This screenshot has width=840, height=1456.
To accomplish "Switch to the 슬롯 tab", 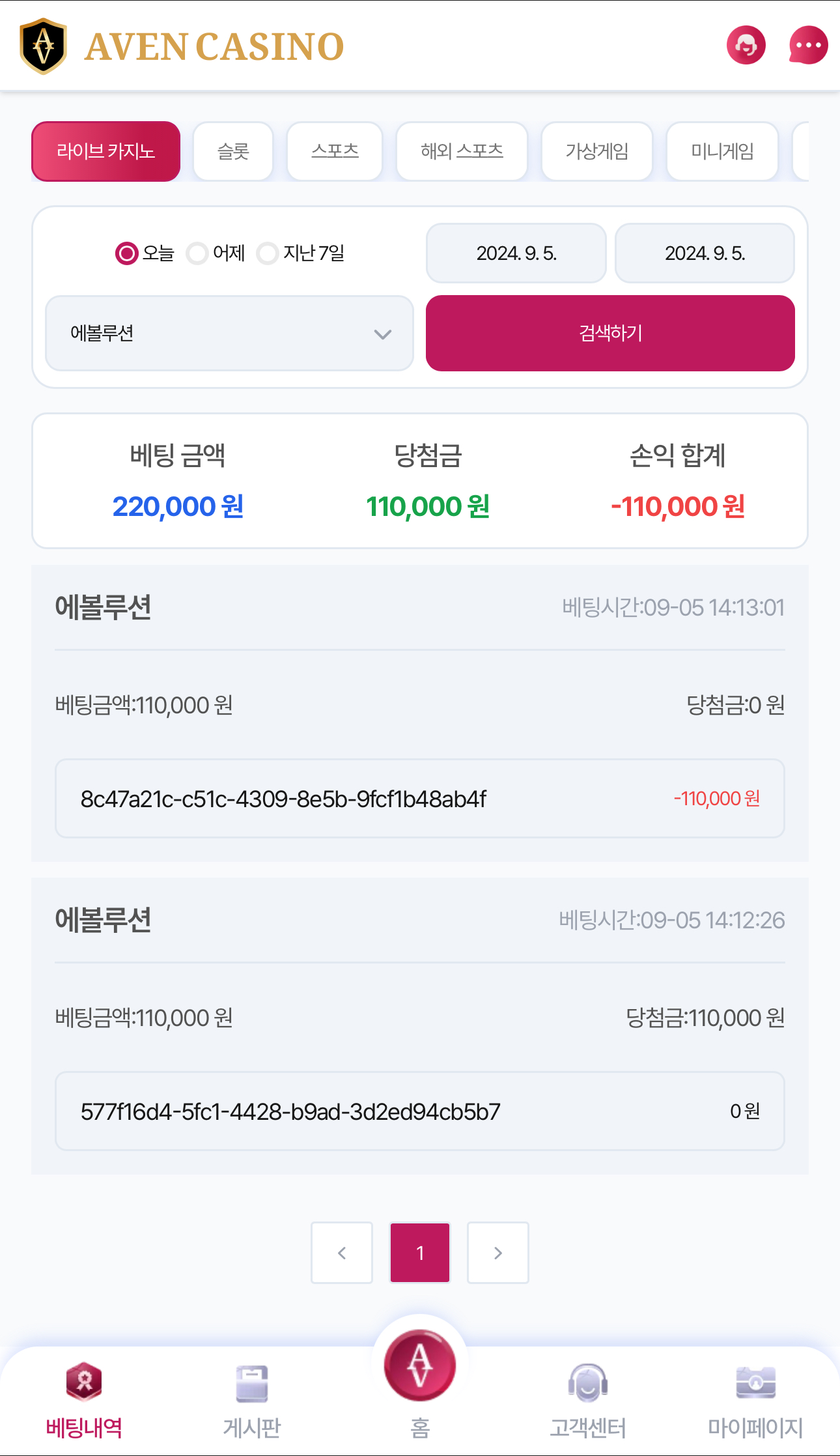I will [233, 152].
